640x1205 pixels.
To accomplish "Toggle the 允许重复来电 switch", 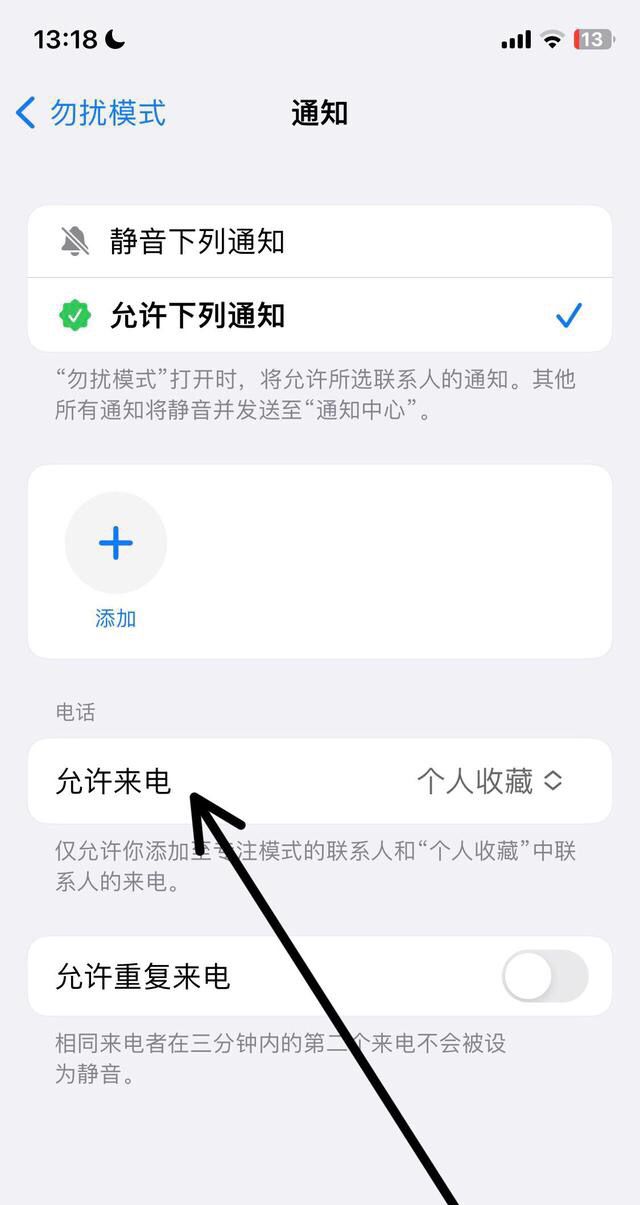I will [544, 976].
